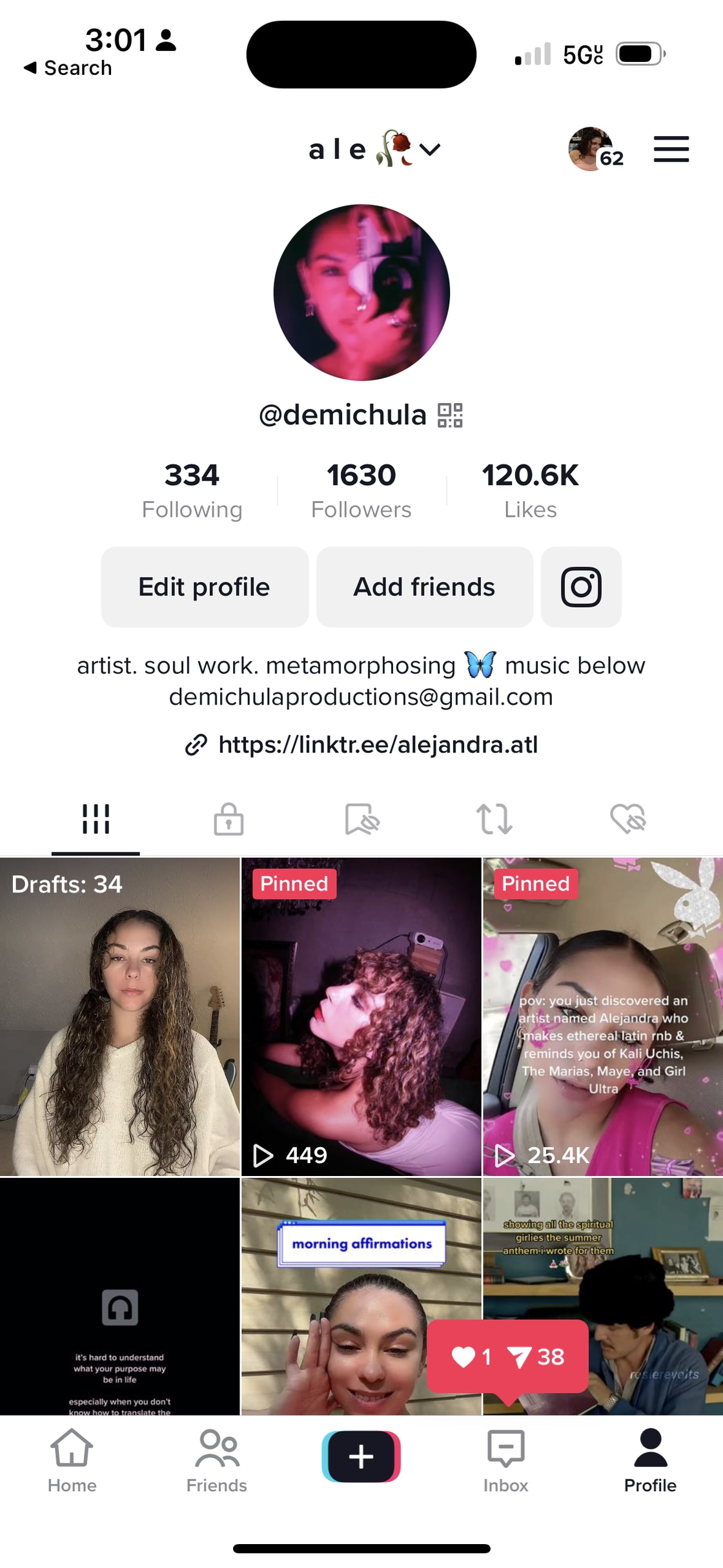Screen dimensions: 723x1568
Task: Create a new post with plus button
Action: [x=361, y=1457]
